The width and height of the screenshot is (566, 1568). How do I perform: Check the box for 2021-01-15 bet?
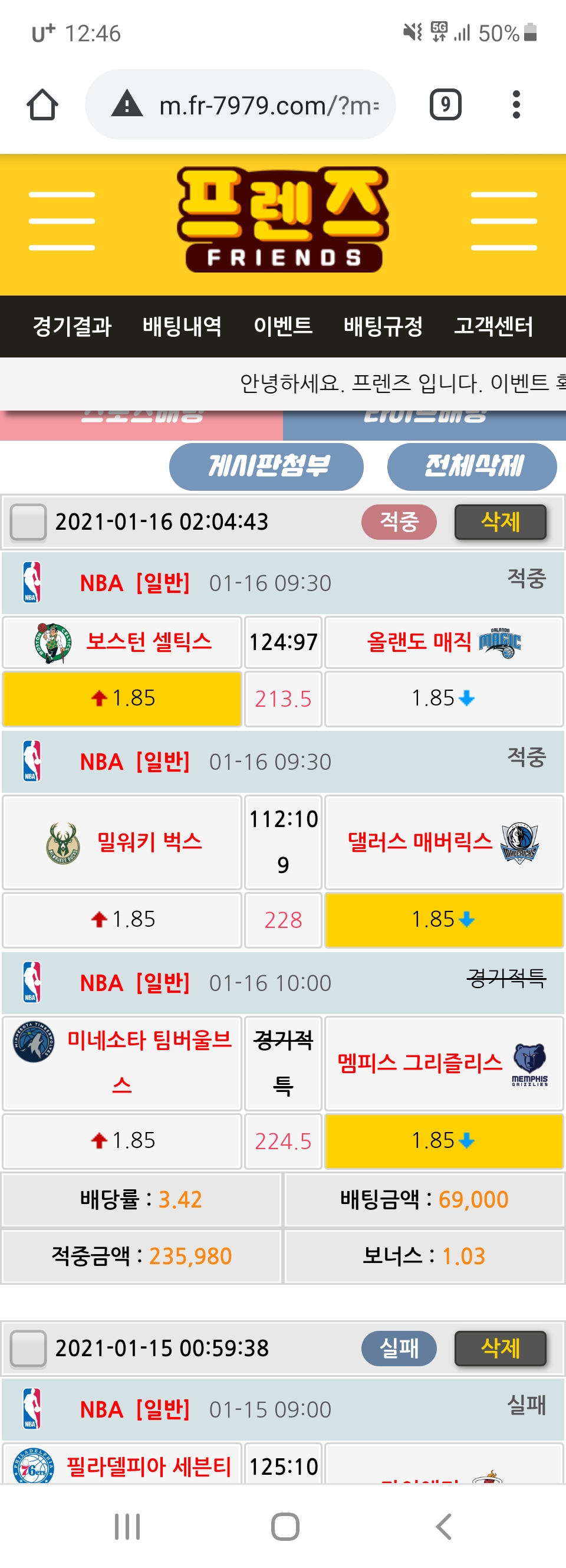28,1347
